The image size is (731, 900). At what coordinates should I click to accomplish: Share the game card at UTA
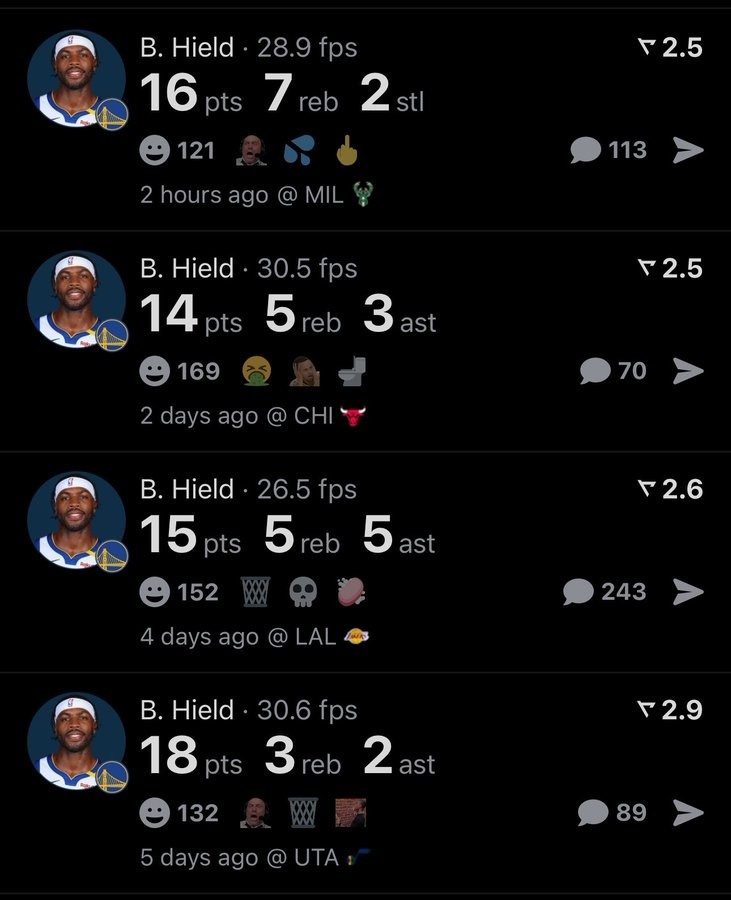coord(688,813)
